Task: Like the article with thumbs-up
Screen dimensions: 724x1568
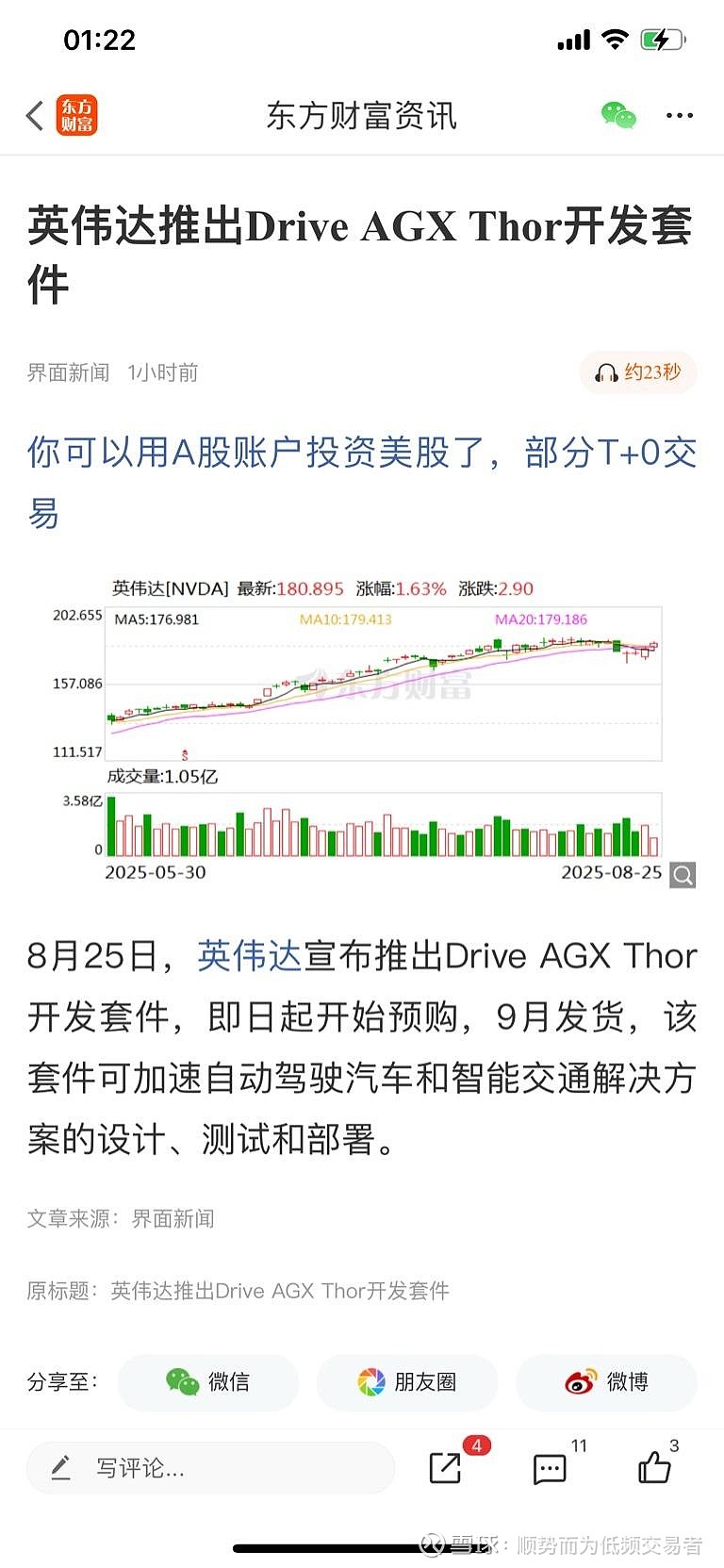Action: [x=657, y=1466]
